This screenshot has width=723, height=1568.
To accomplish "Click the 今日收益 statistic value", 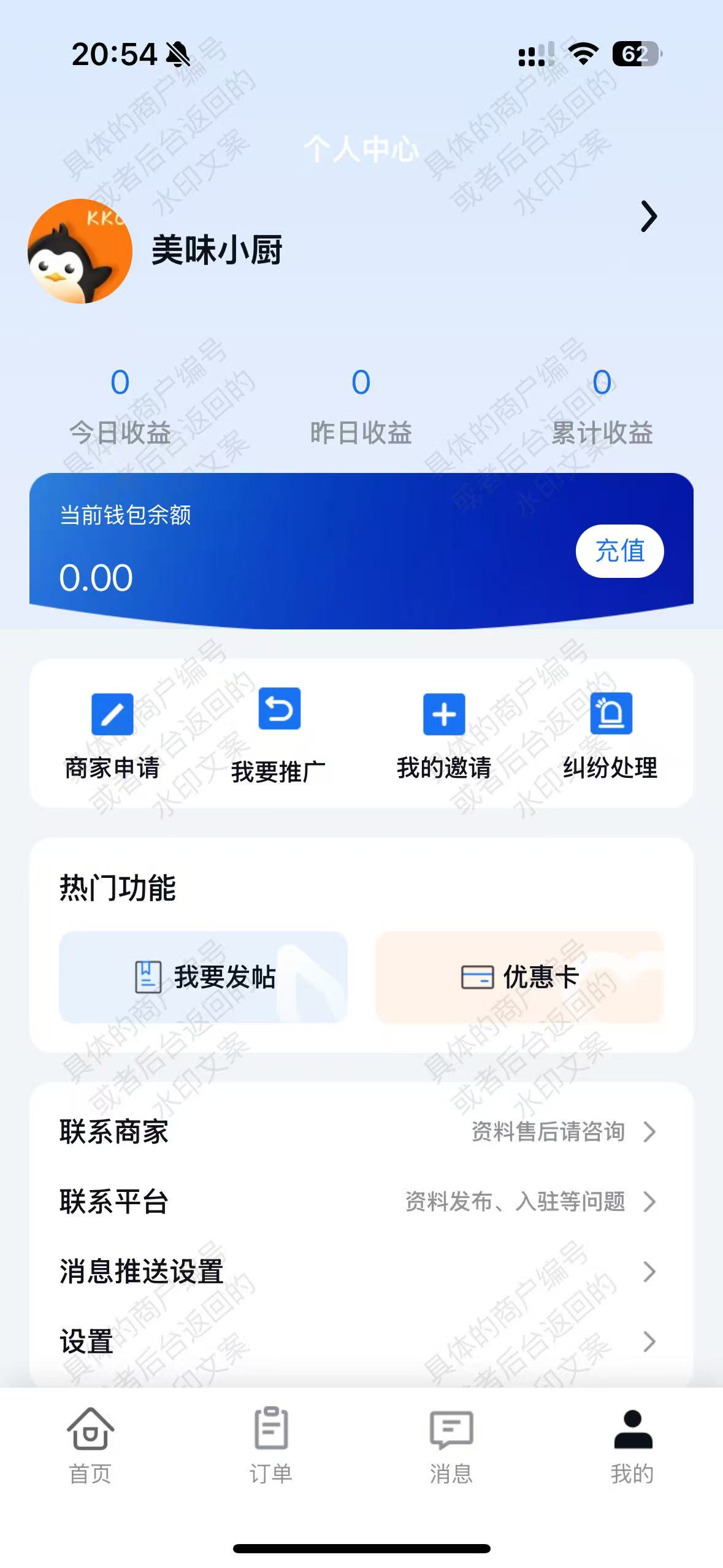I will [x=120, y=382].
